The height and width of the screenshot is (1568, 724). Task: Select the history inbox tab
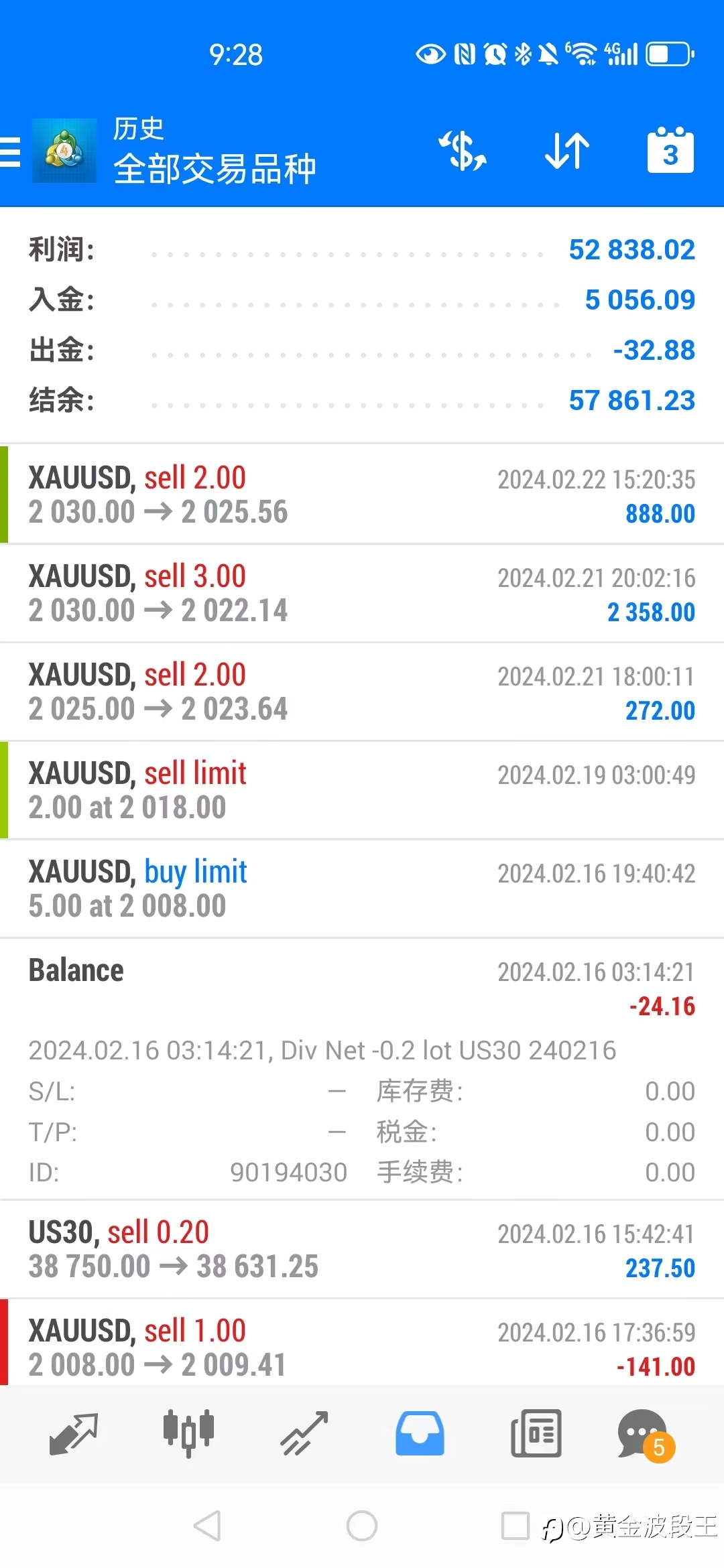point(420,1434)
